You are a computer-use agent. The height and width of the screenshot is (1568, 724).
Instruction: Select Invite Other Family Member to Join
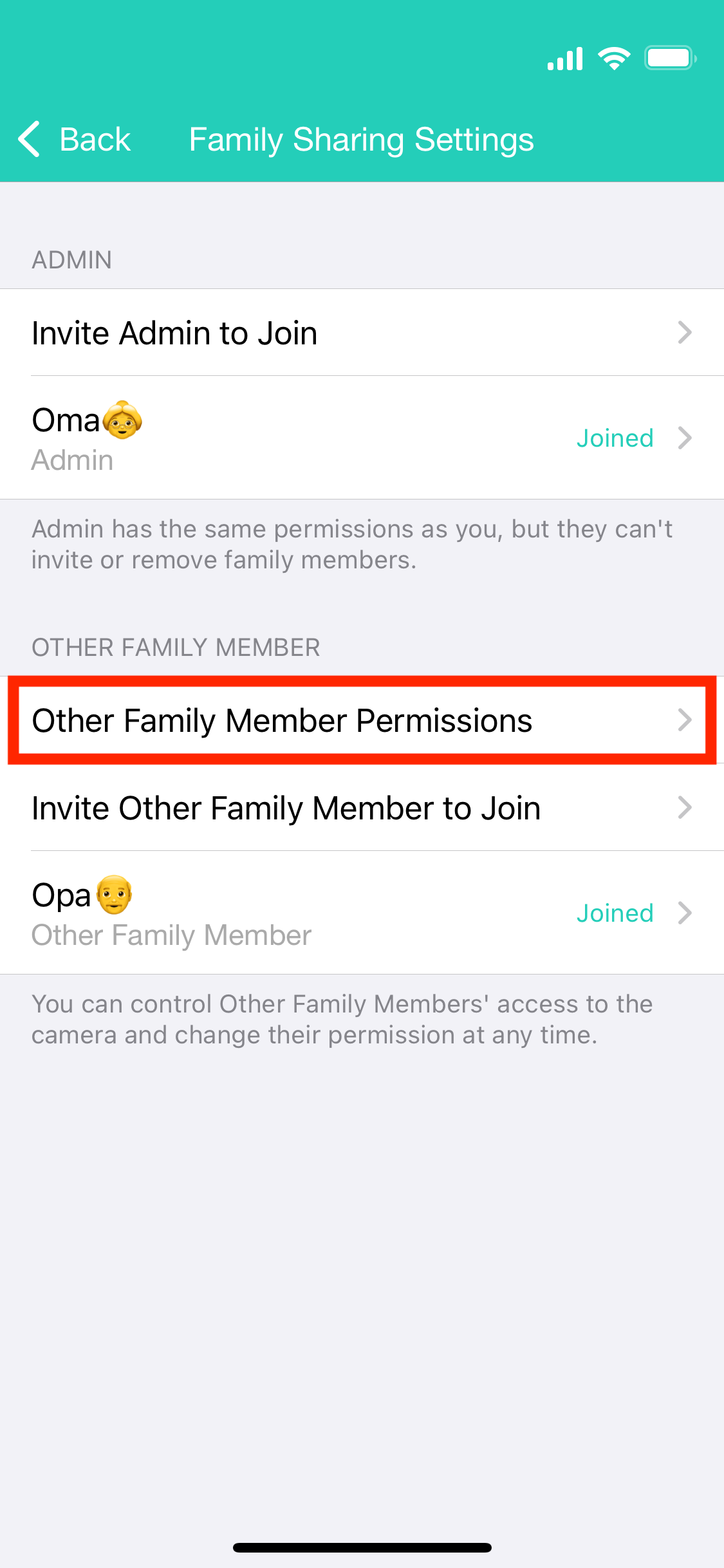coord(362,808)
